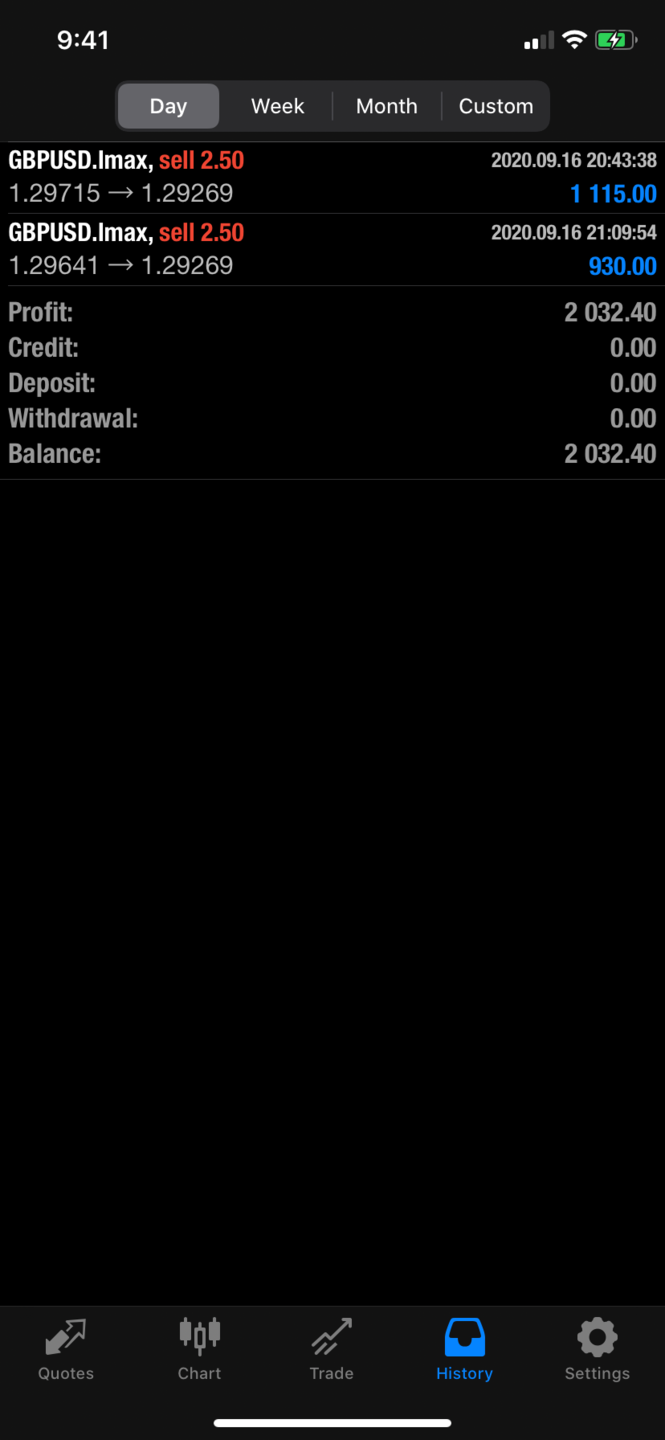Select the Day period filter

pyautogui.click(x=168, y=106)
